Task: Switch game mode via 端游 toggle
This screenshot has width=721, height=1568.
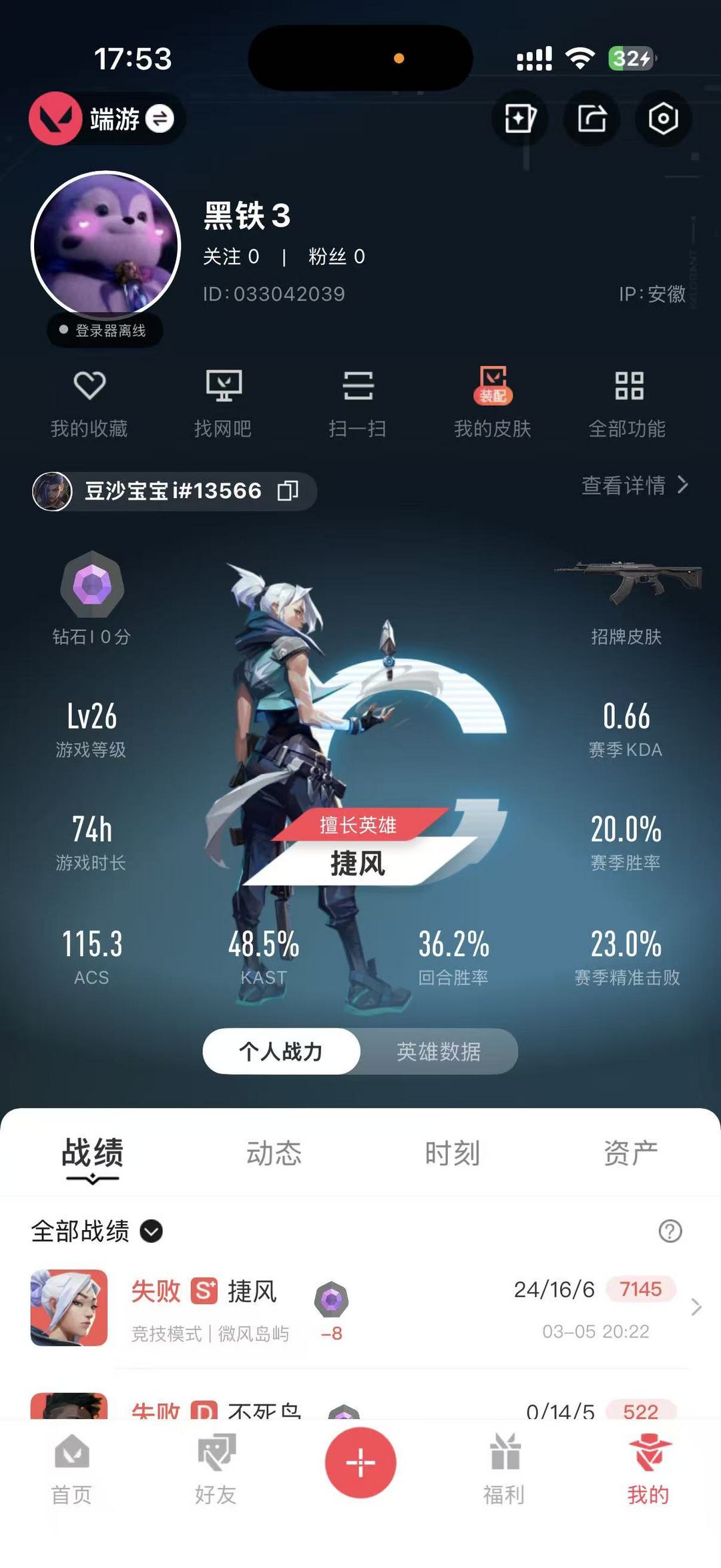Action: click(160, 120)
